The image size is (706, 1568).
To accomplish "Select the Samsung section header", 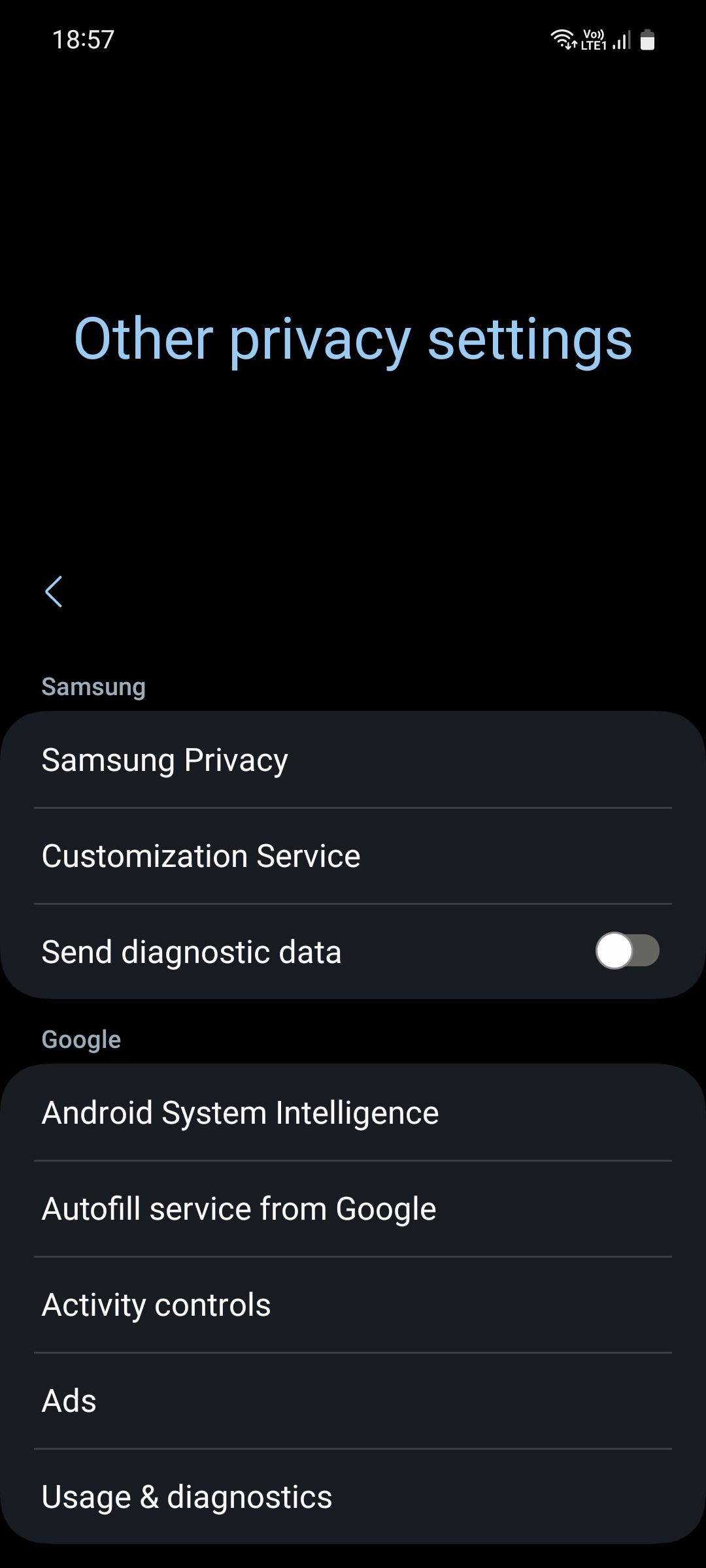I will click(93, 686).
